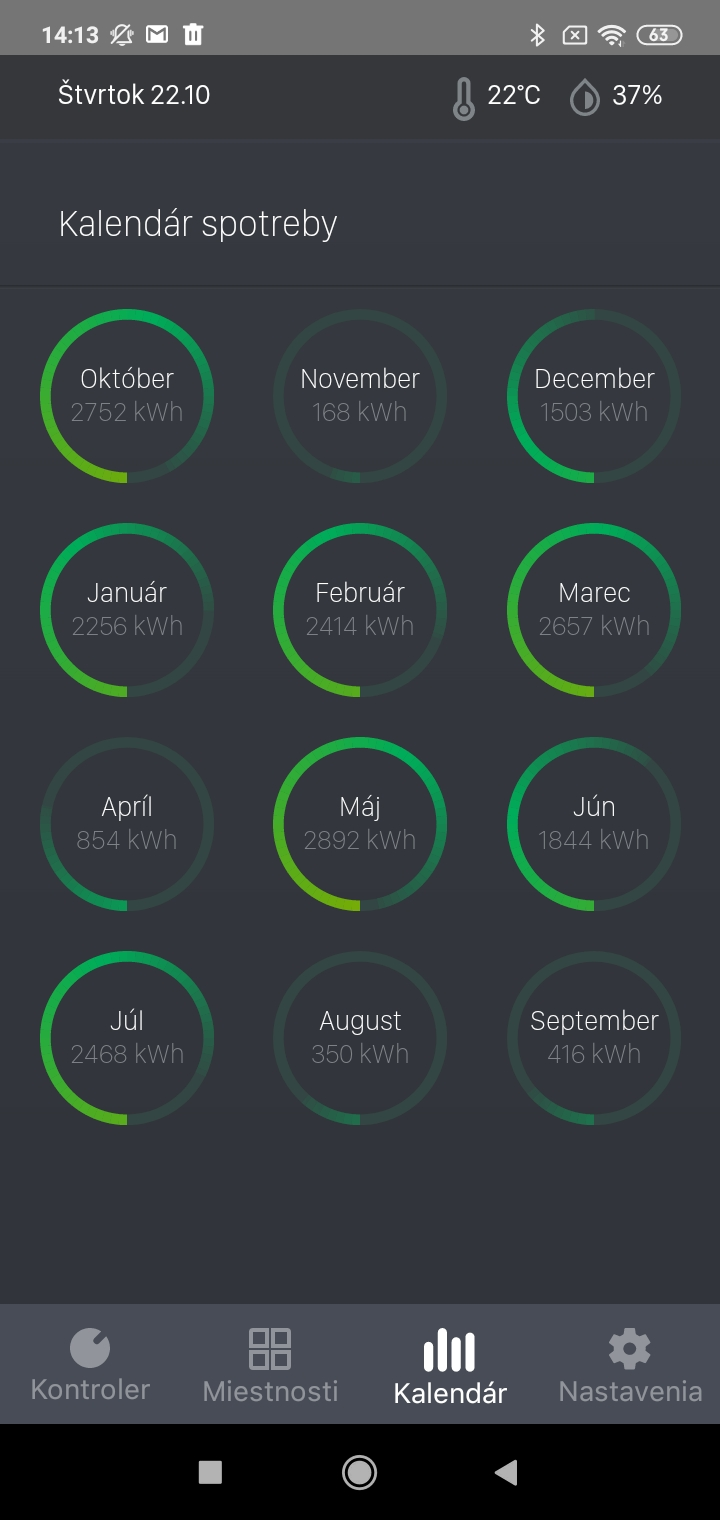Select Jún monthly usage
720x1520 pixels.
click(x=594, y=824)
